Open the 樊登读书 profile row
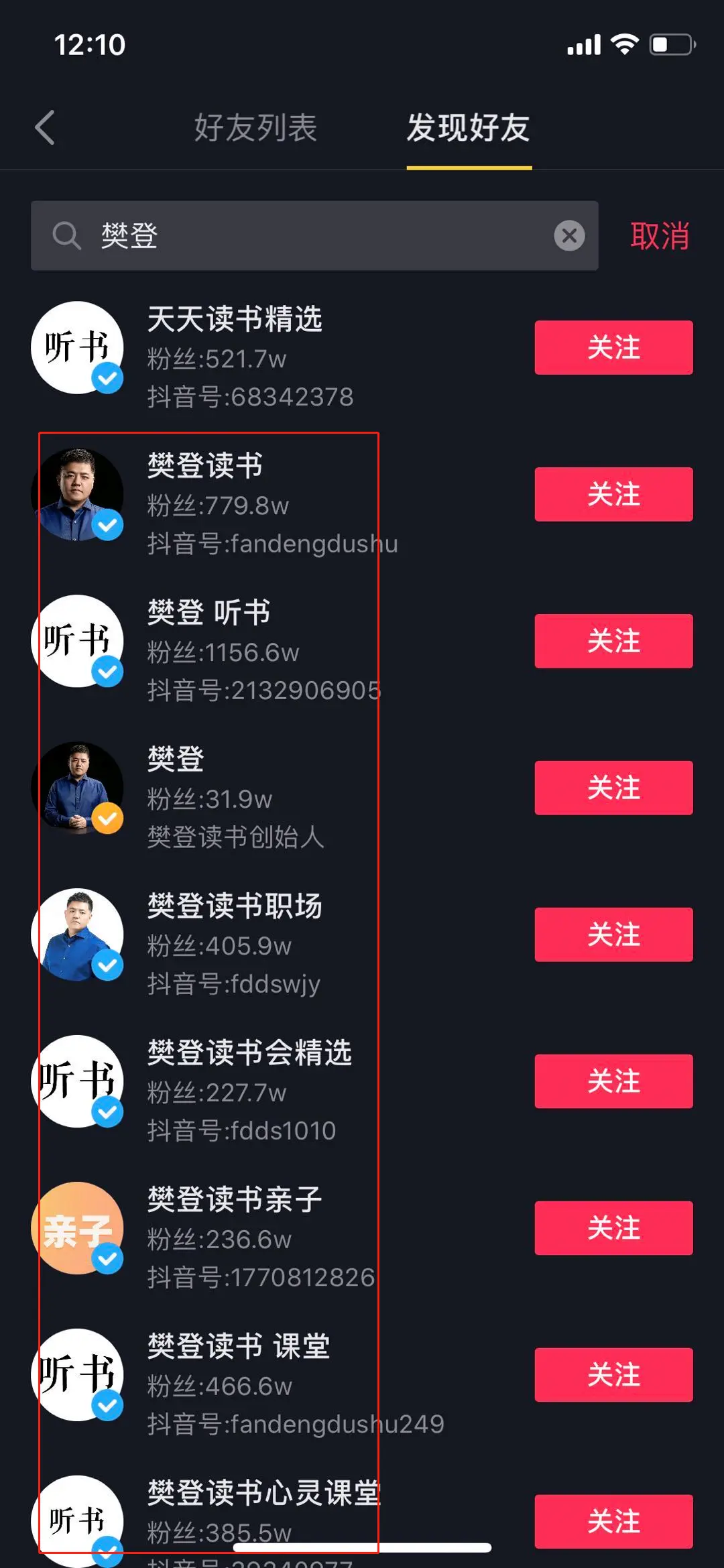Viewport: 724px width, 1568px height. 268,504
